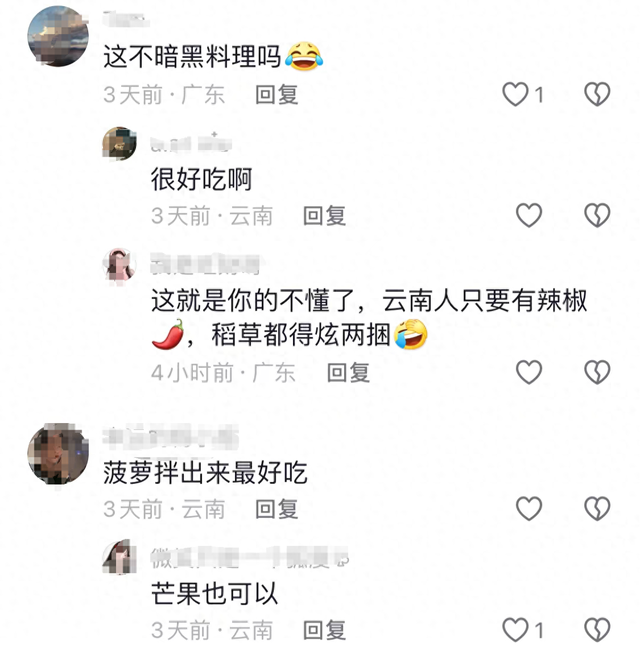Screen dimensions: 640x667
Task: Dislike the reply 很好吃啊
Action: click(597, 215)
